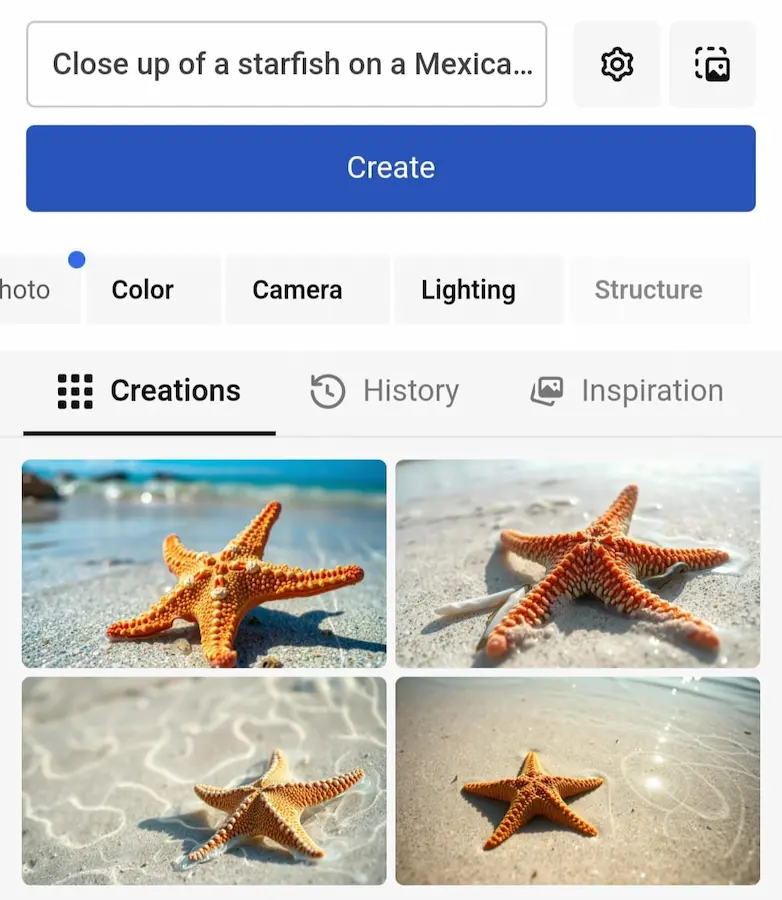782x900 pixels.
Task: Open the small starfish image with sun glints
Action: 577,781
